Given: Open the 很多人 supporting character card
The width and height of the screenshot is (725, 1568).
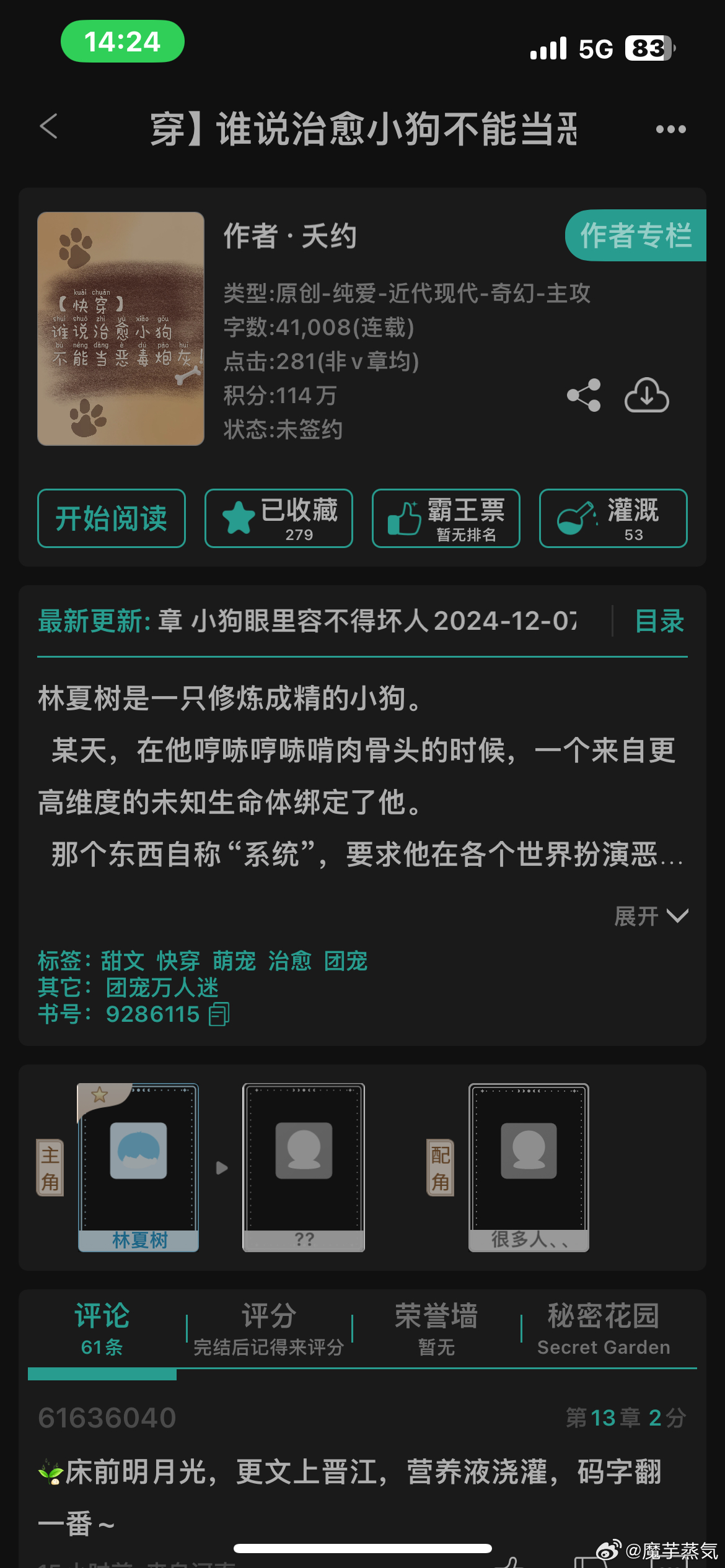Looking at the screenshot, I should click(x=529, y=1167).
